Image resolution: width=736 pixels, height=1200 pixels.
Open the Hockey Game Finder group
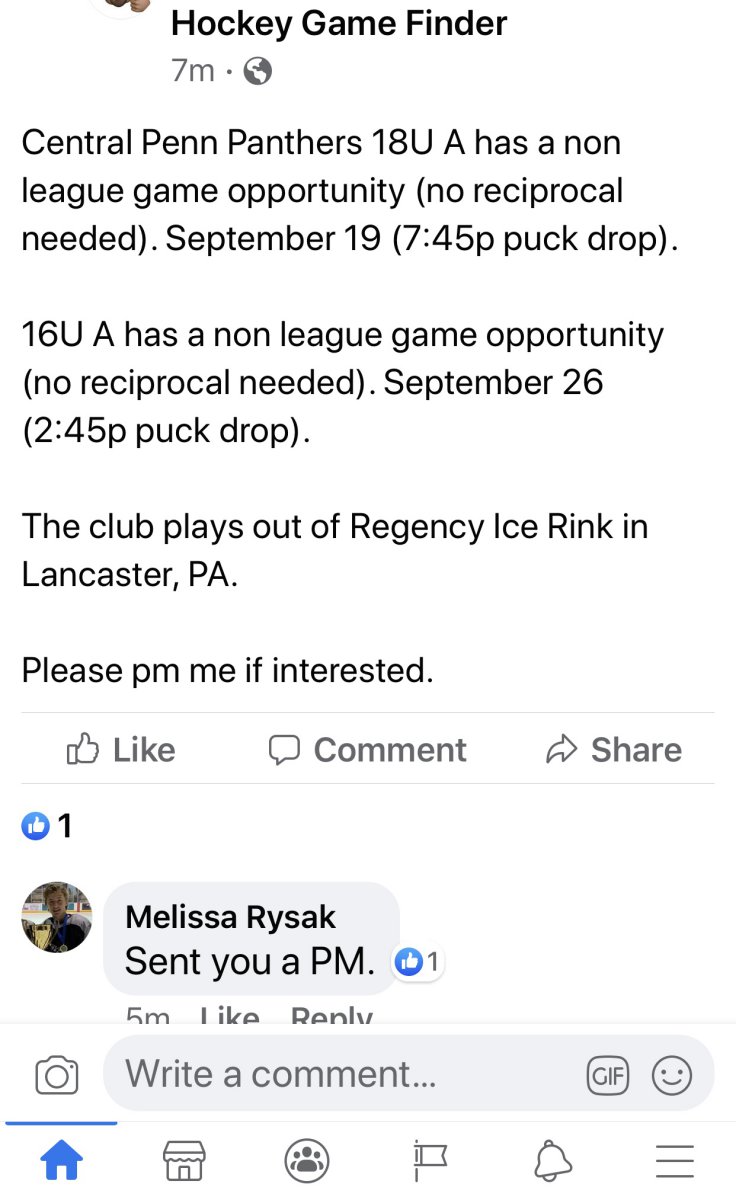(x=339, y=23)
